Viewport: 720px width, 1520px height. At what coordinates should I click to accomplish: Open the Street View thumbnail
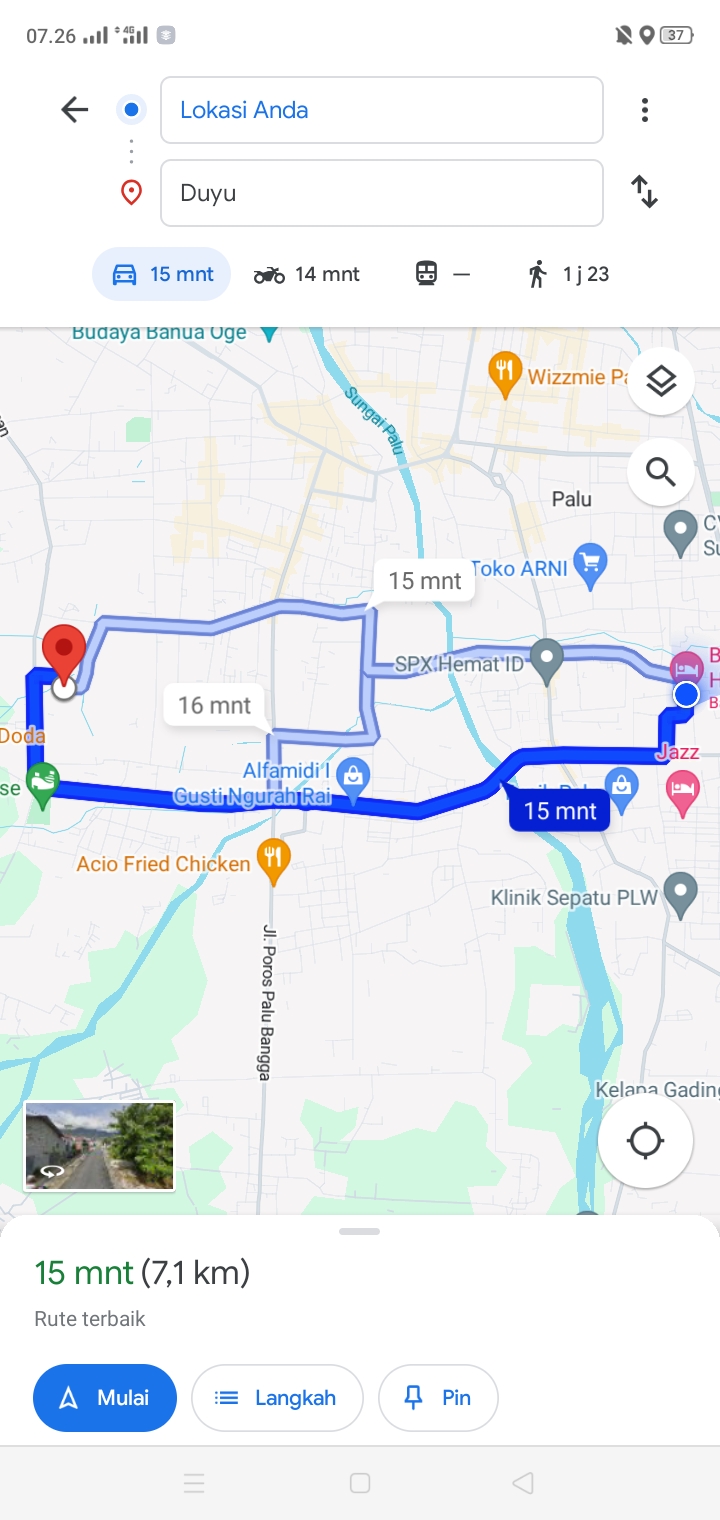(99, 1146)
